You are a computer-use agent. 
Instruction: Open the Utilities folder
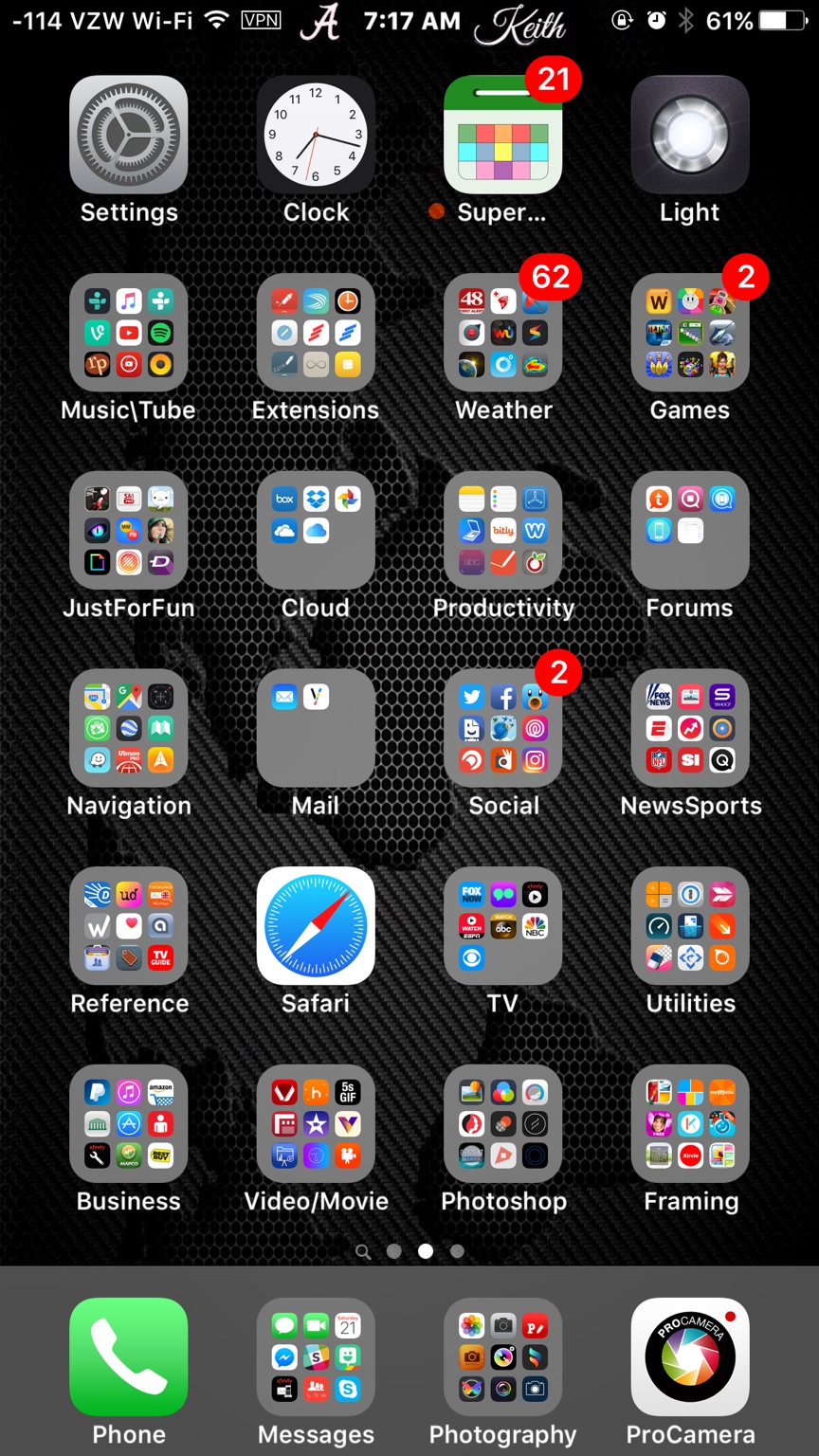coord(690,926)
